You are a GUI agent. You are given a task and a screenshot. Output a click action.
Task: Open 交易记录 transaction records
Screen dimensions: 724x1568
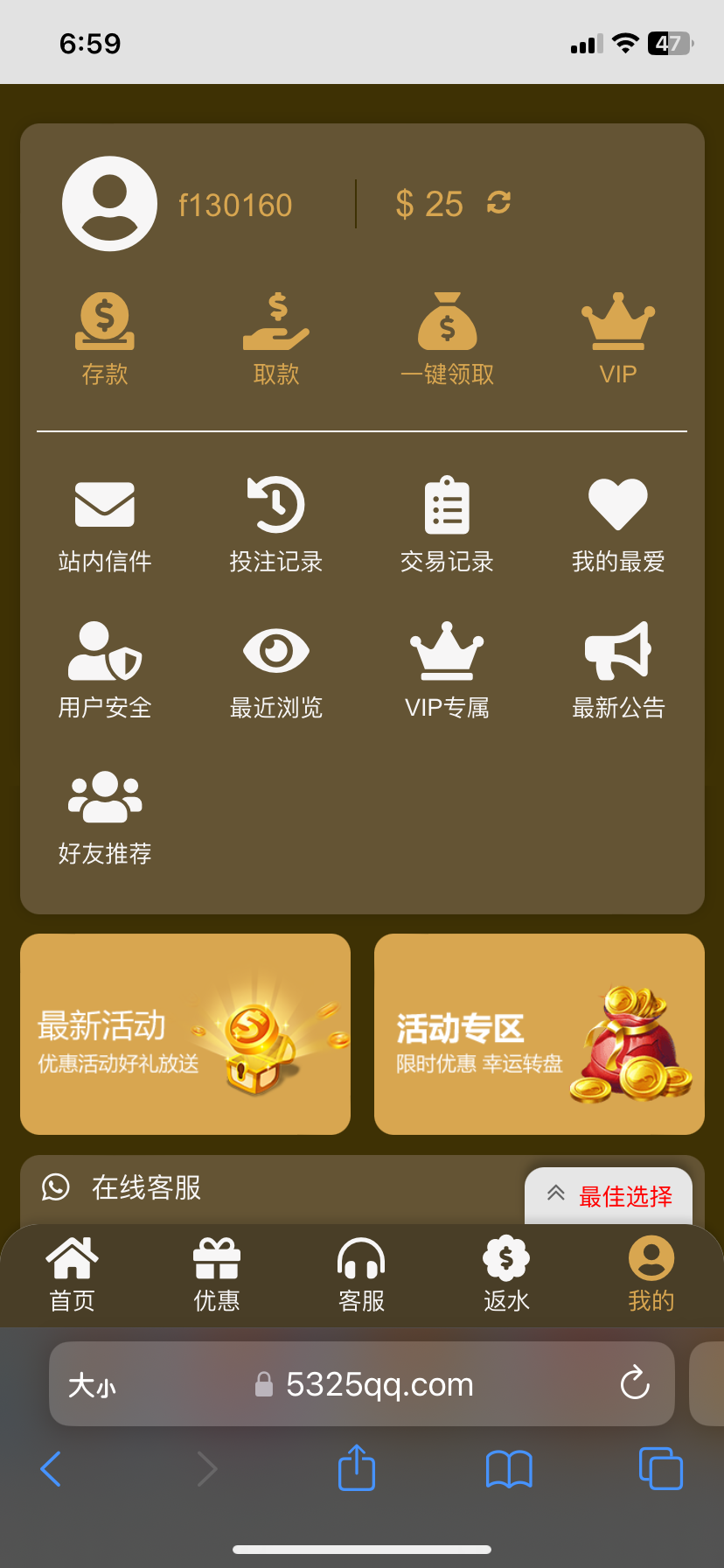point(447,525)
